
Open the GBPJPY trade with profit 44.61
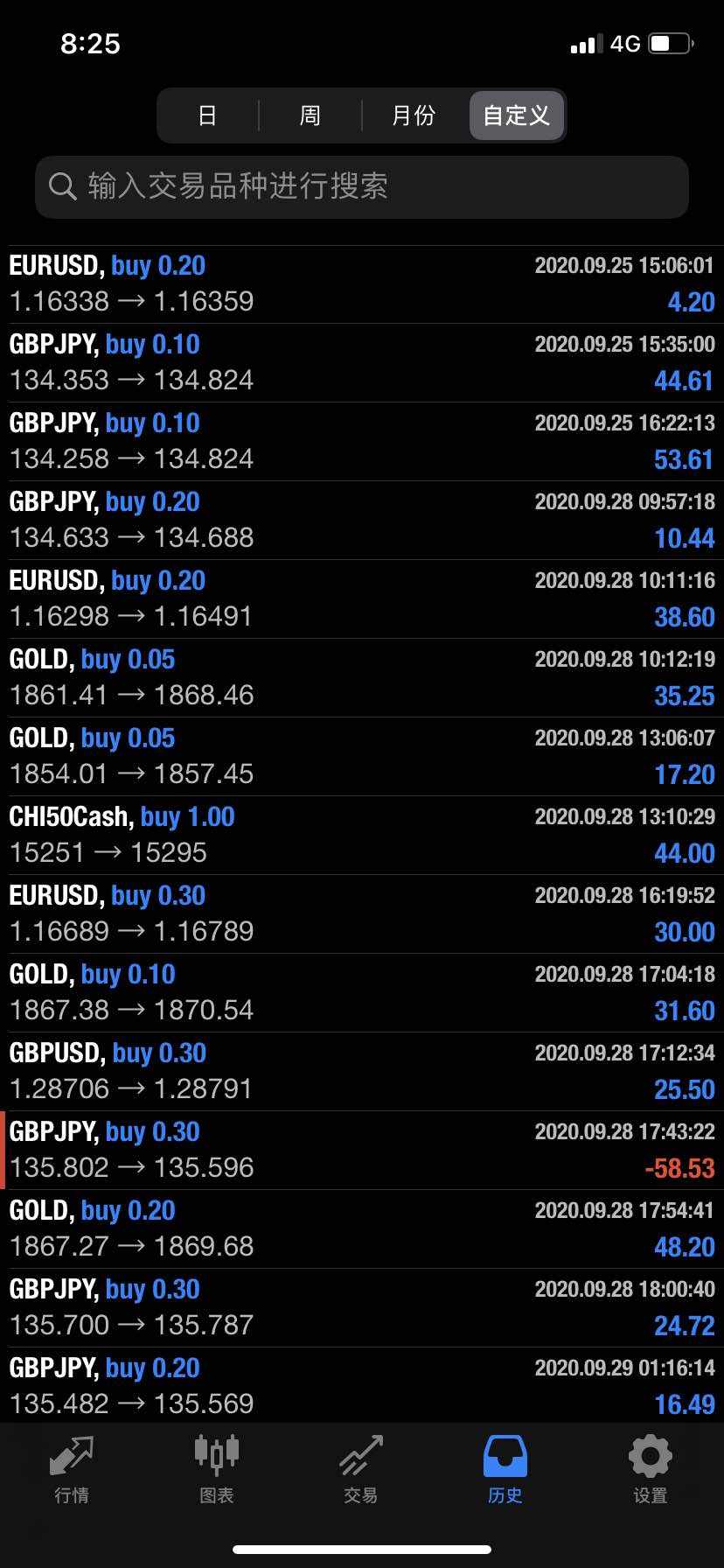(x=362, y=363)
